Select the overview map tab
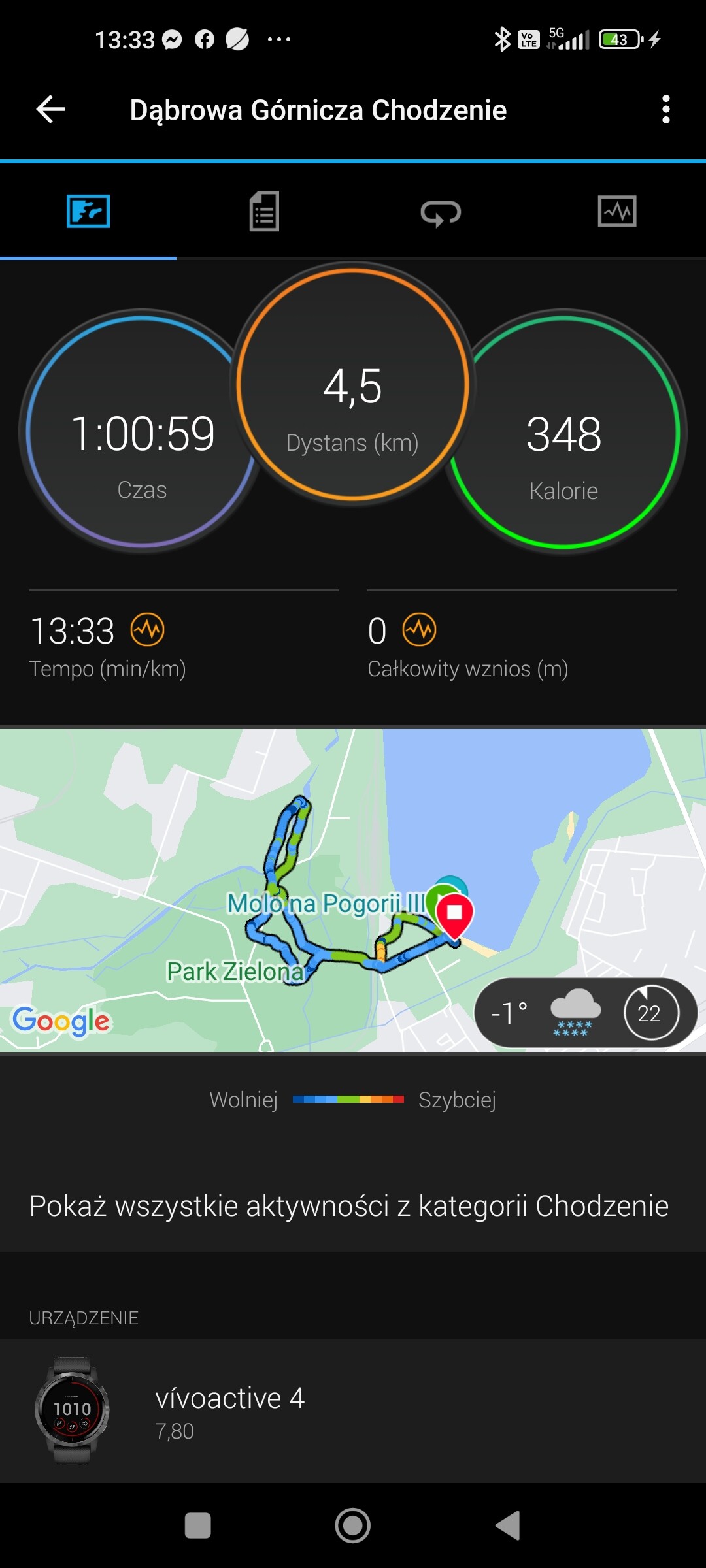Image resolution: width=706 pixels, height=1568 pixels. (x=88, y=211)
